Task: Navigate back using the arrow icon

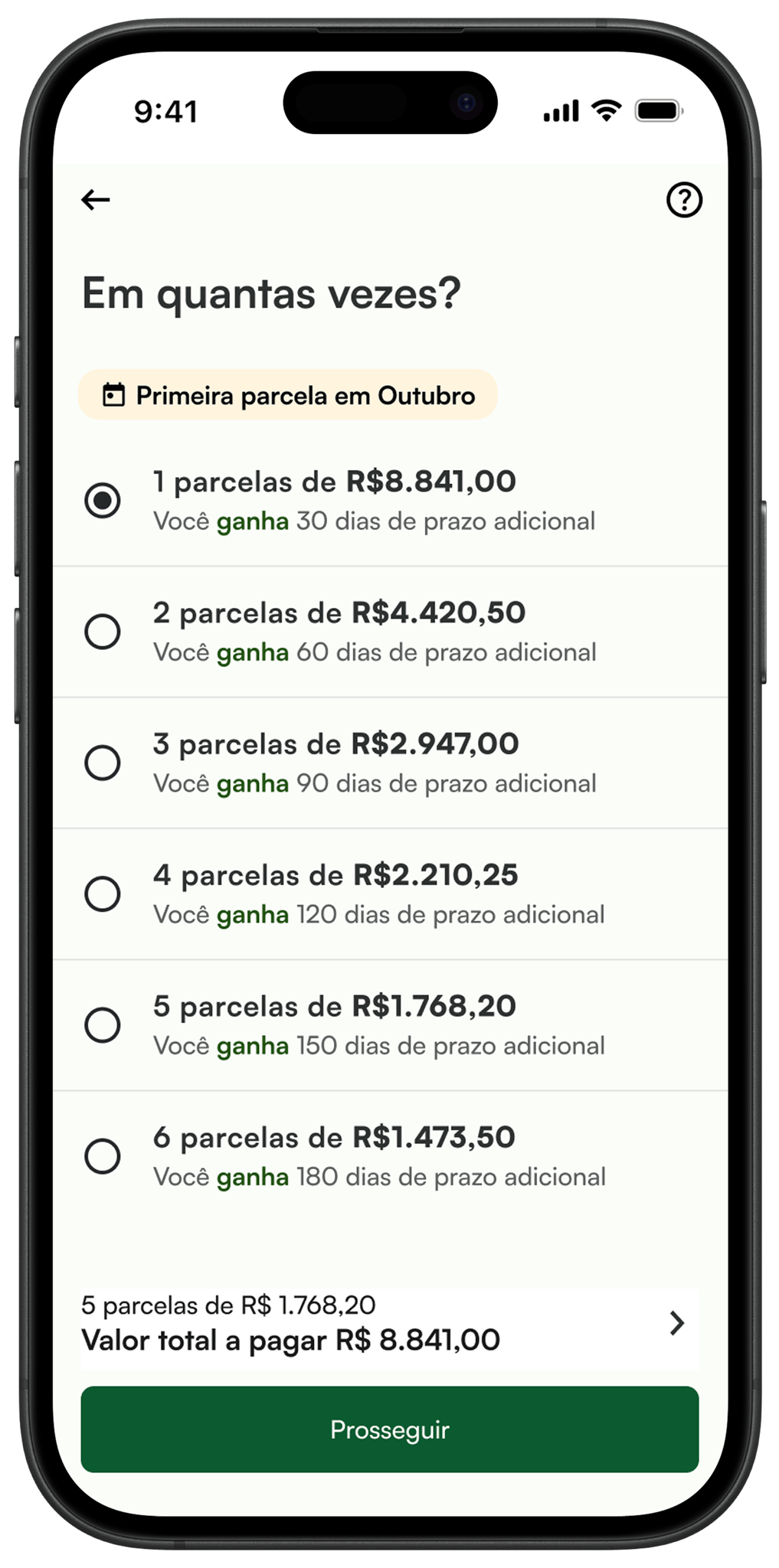Action: [x=95, y=200]
